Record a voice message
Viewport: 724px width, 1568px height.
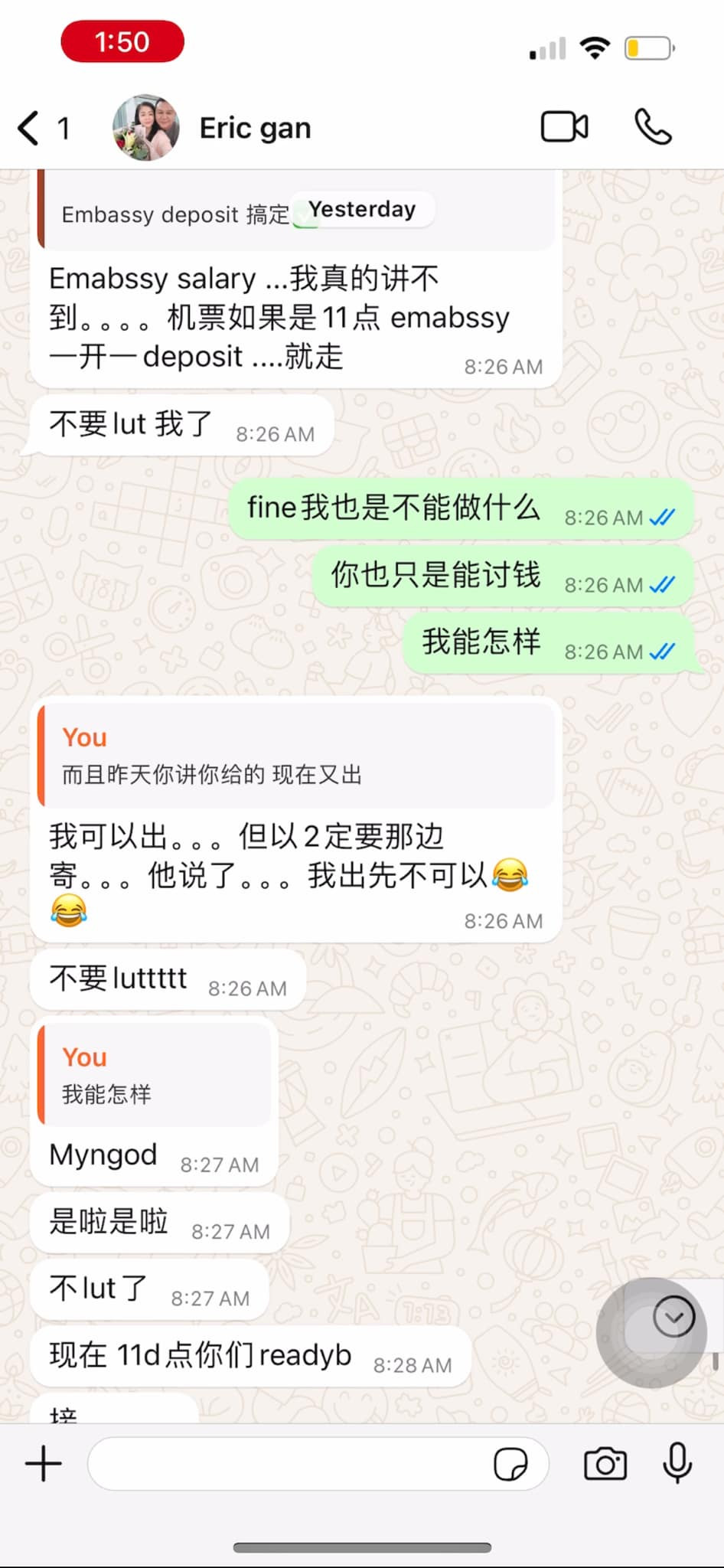[x=677, y=1463]
